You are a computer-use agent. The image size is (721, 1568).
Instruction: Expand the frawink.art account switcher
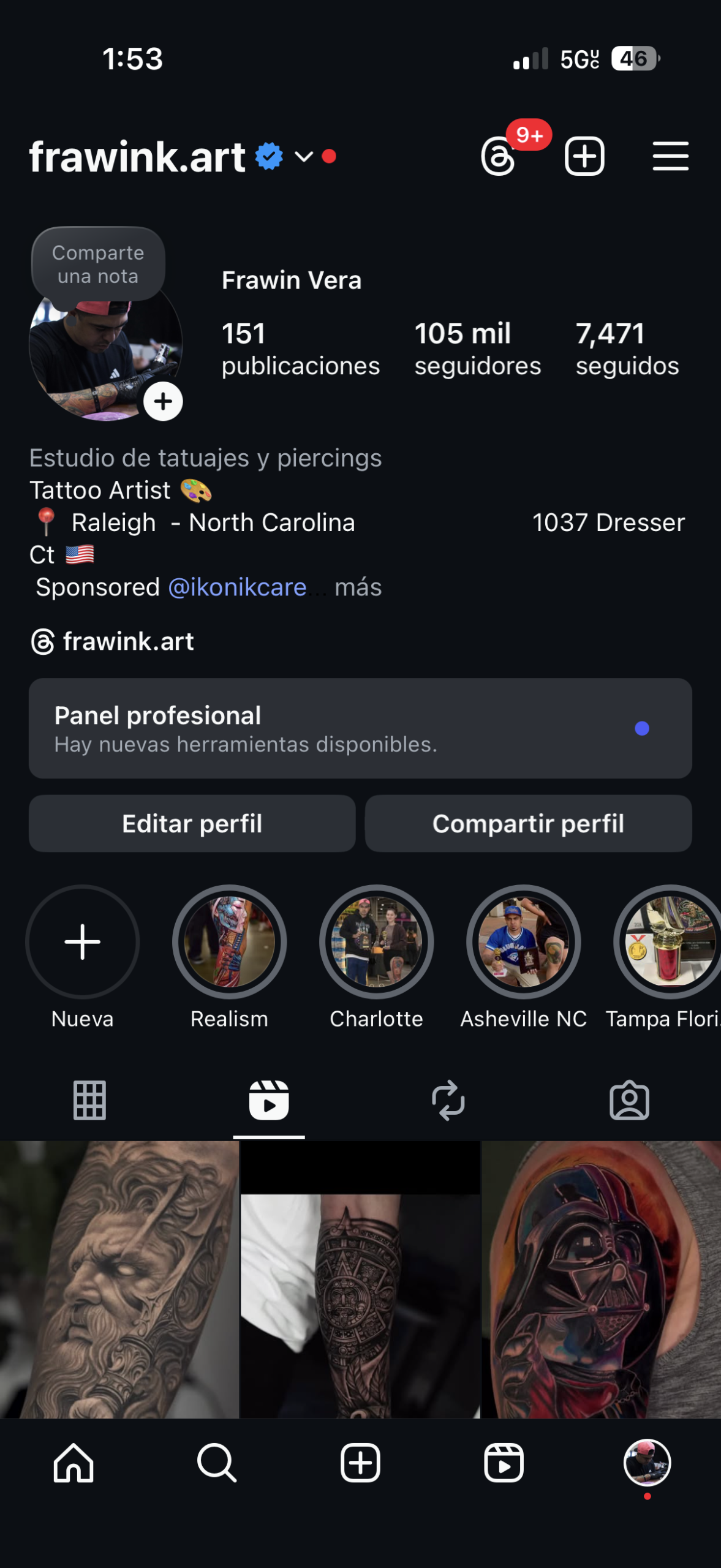tap(304, 157)
